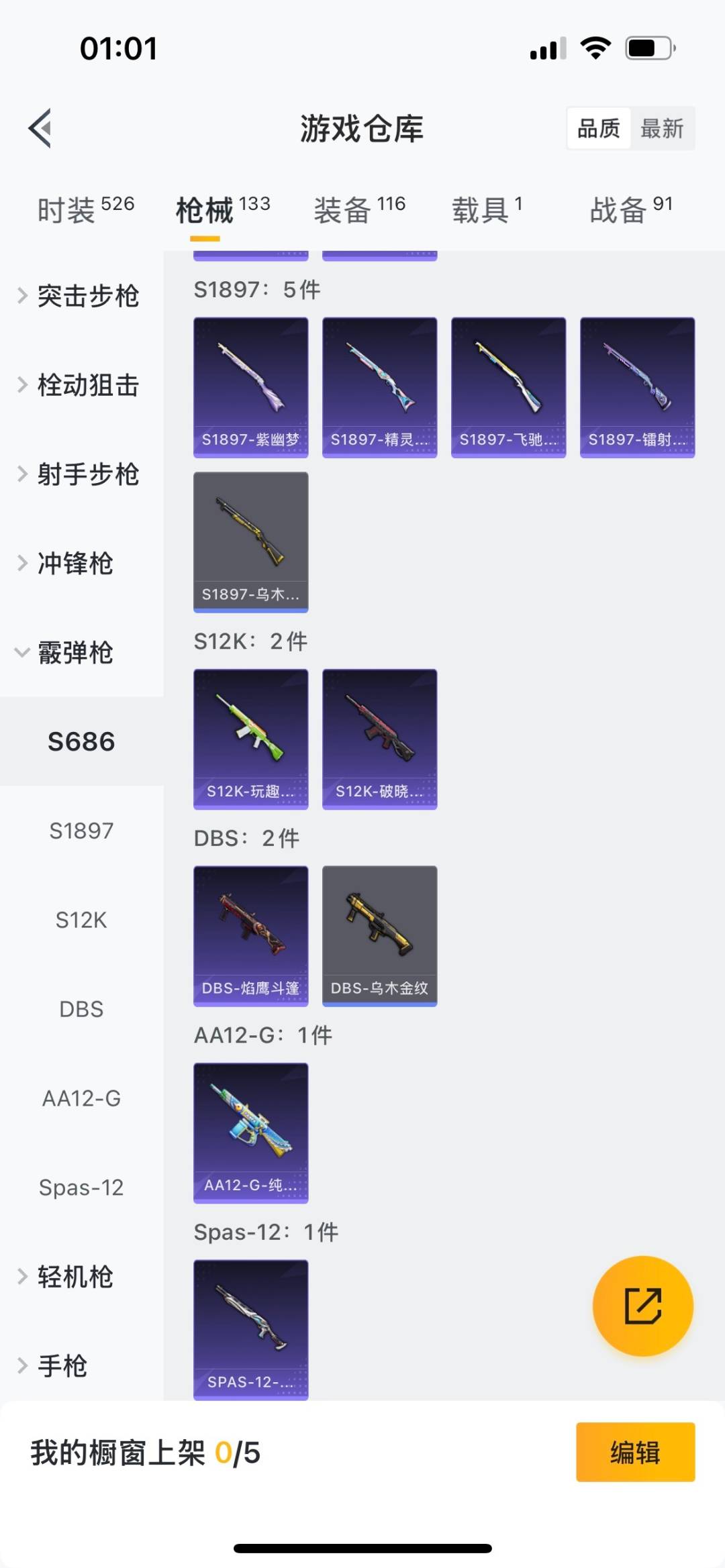This screenshot has height=1568, width=725.
Task: Select the 战备 tab
Action: click(630, 210)
